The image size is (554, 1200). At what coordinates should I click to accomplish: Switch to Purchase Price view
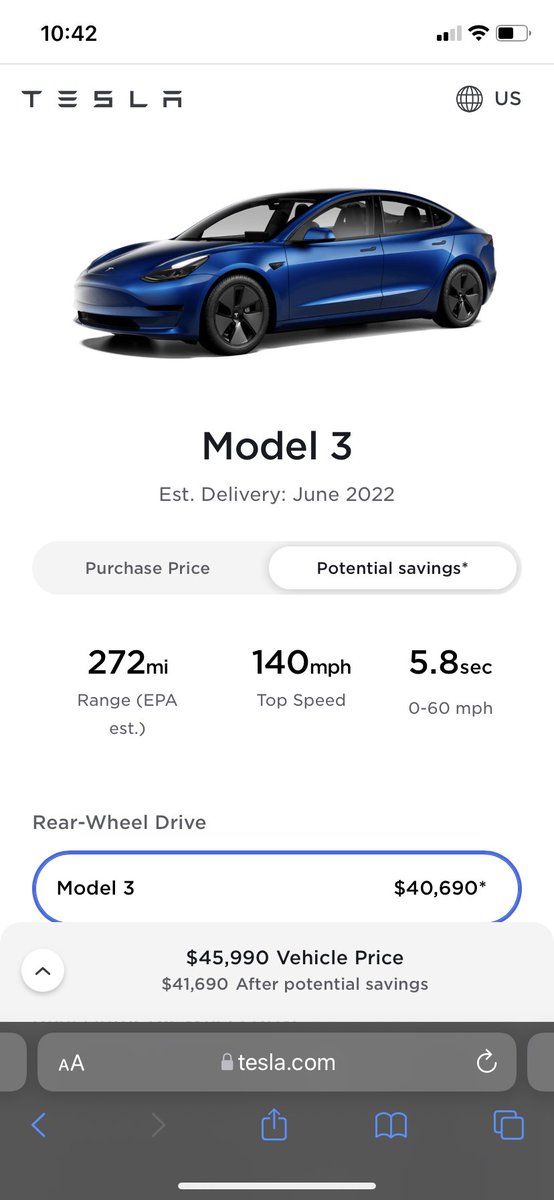coord(148,568)
